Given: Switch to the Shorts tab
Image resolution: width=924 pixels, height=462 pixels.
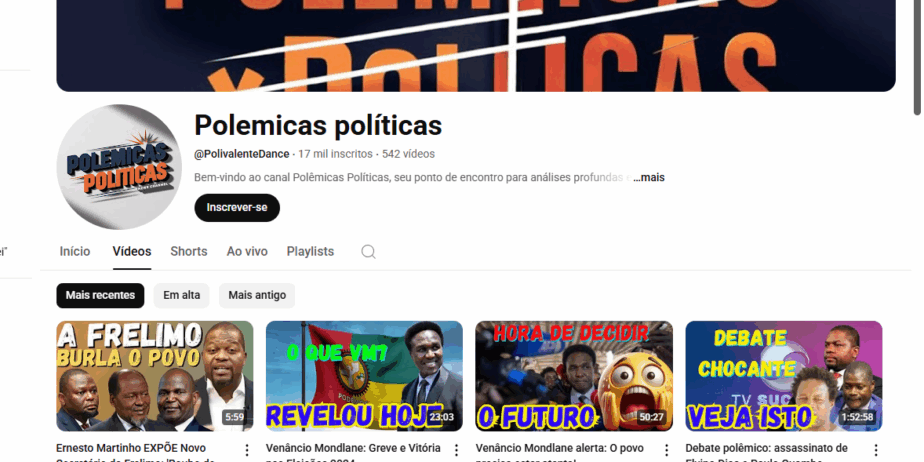Looking at the screenshot, I should tap(189, 251).
